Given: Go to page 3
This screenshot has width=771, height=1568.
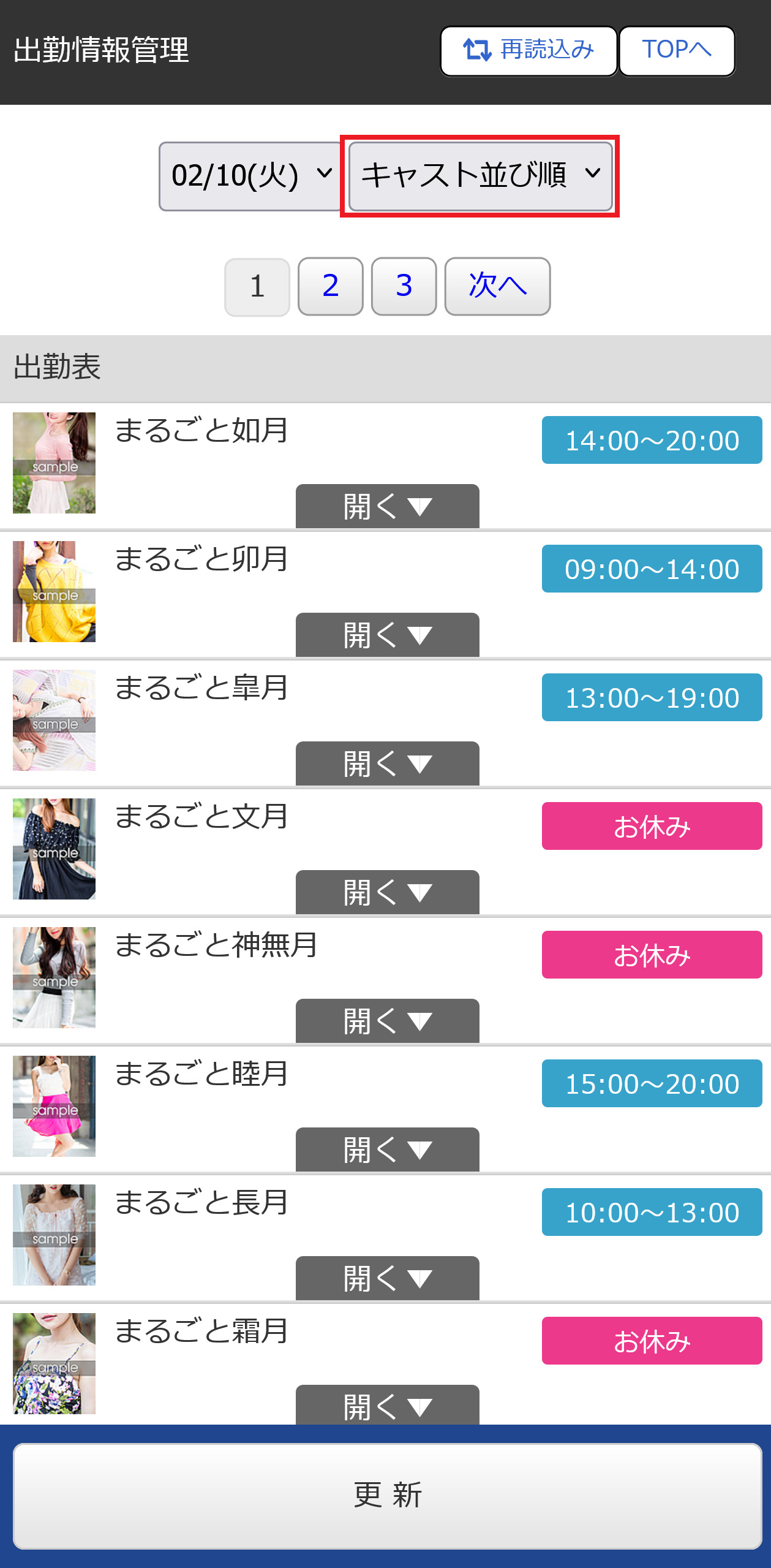Looking at the screenshot, I should click(x=404, y=286).
